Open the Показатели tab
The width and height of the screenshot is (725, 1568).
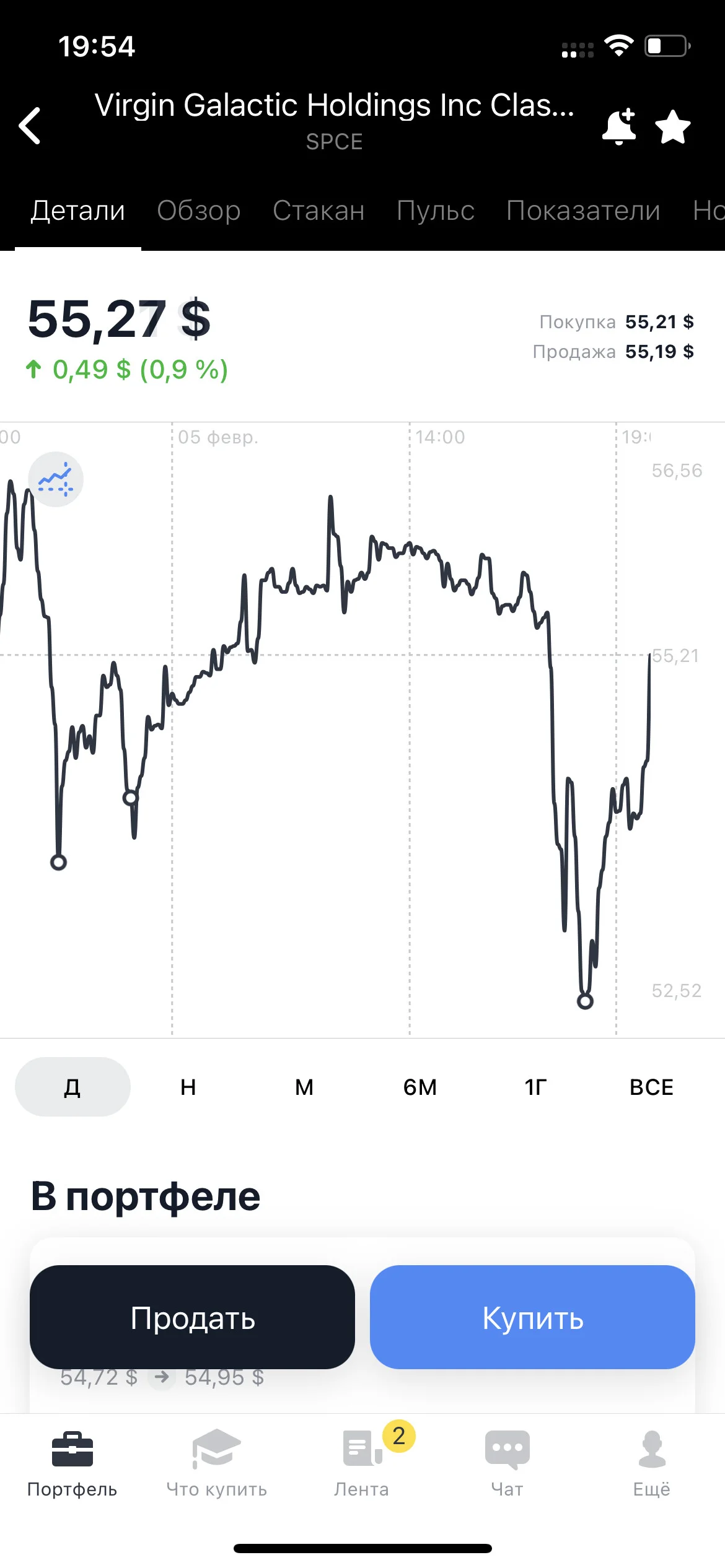(583, 211)
